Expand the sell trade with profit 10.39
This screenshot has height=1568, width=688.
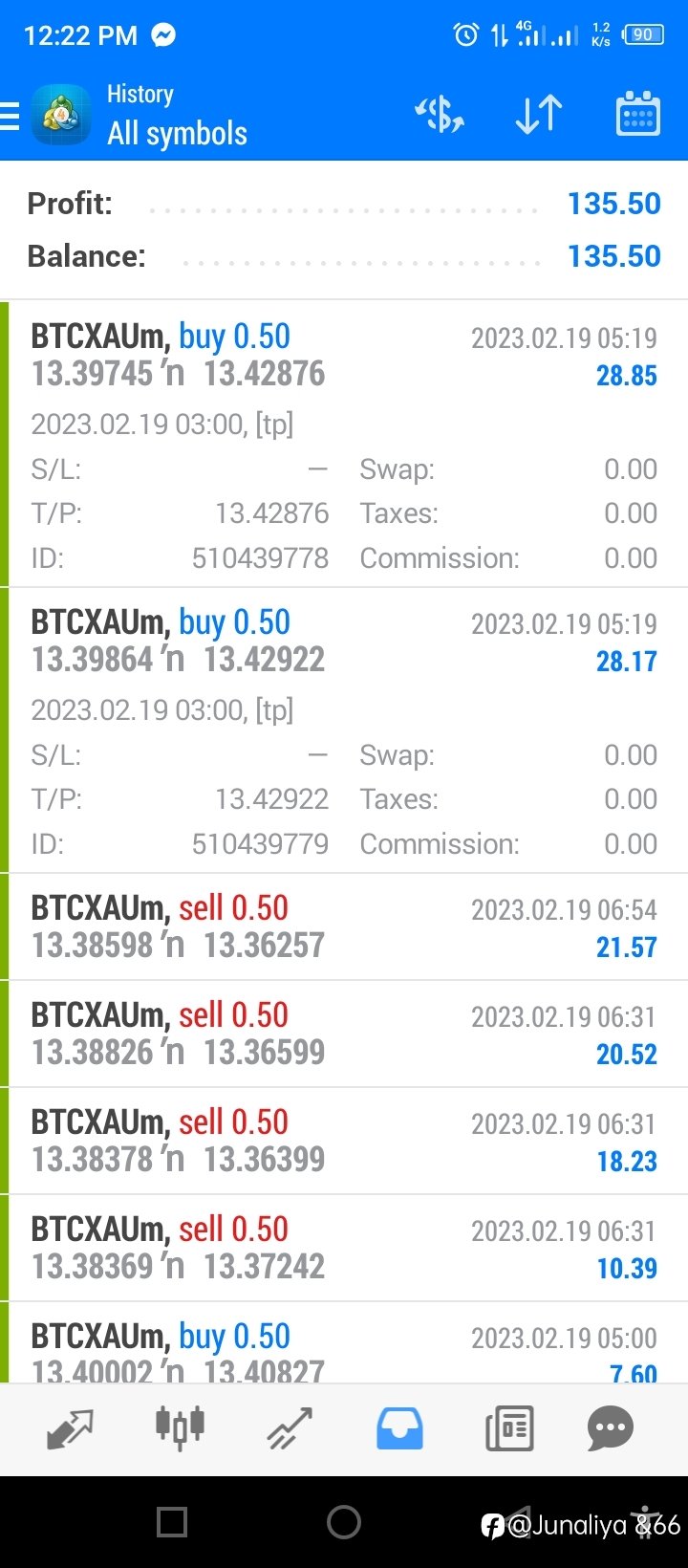coord(344,1248)
